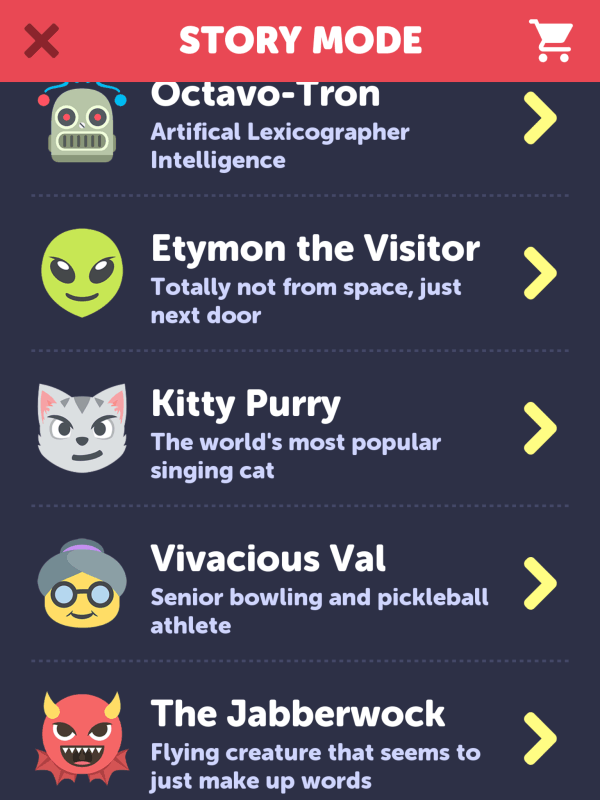
Task: Open Kitty Purry's story
Action: click(x=300, y=428)
